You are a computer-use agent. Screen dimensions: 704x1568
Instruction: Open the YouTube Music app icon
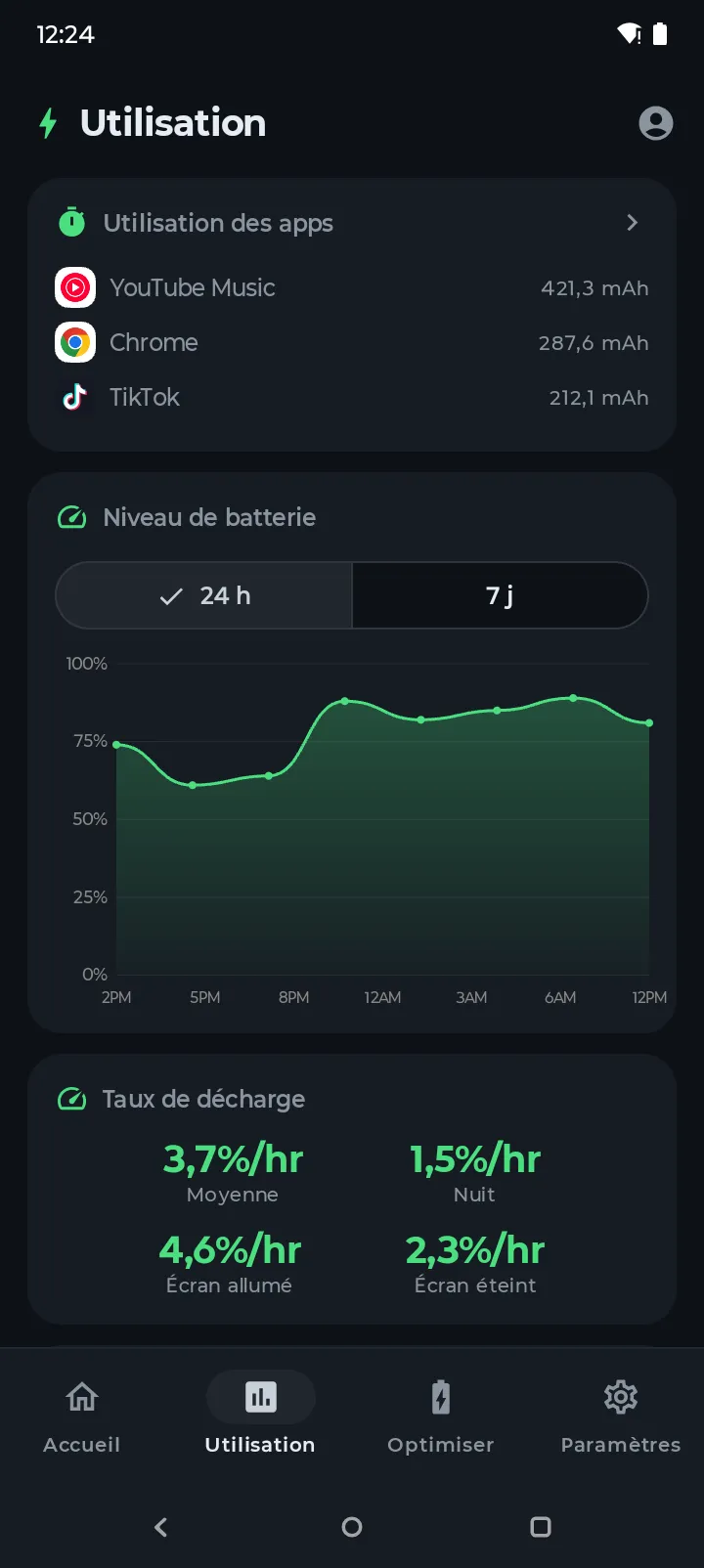click(x=75, y=287)
